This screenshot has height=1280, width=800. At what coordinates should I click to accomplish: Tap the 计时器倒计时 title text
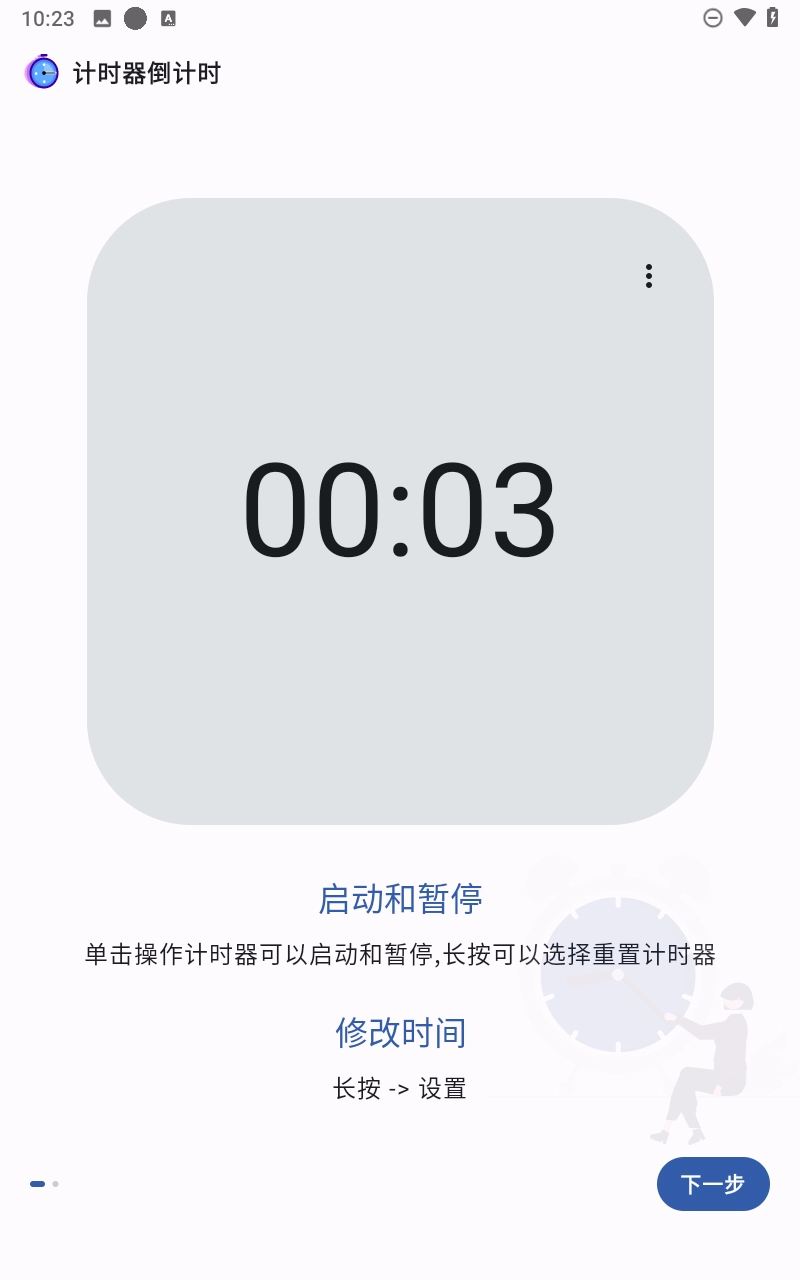pos(147,72)
